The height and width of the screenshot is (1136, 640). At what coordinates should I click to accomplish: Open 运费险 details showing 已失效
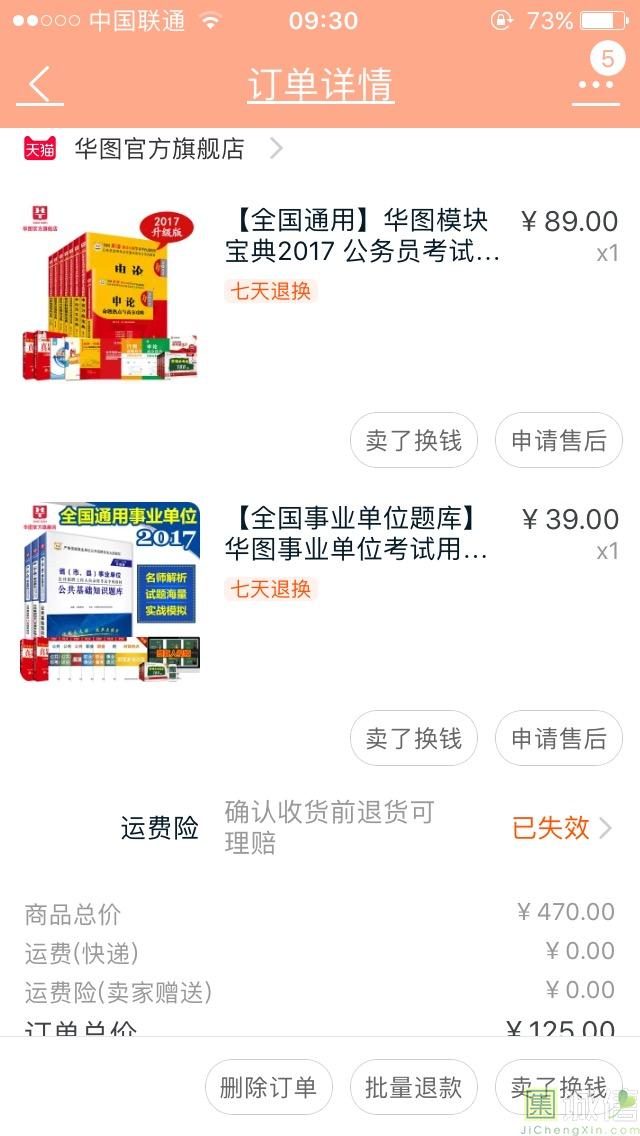pos(560,828)
